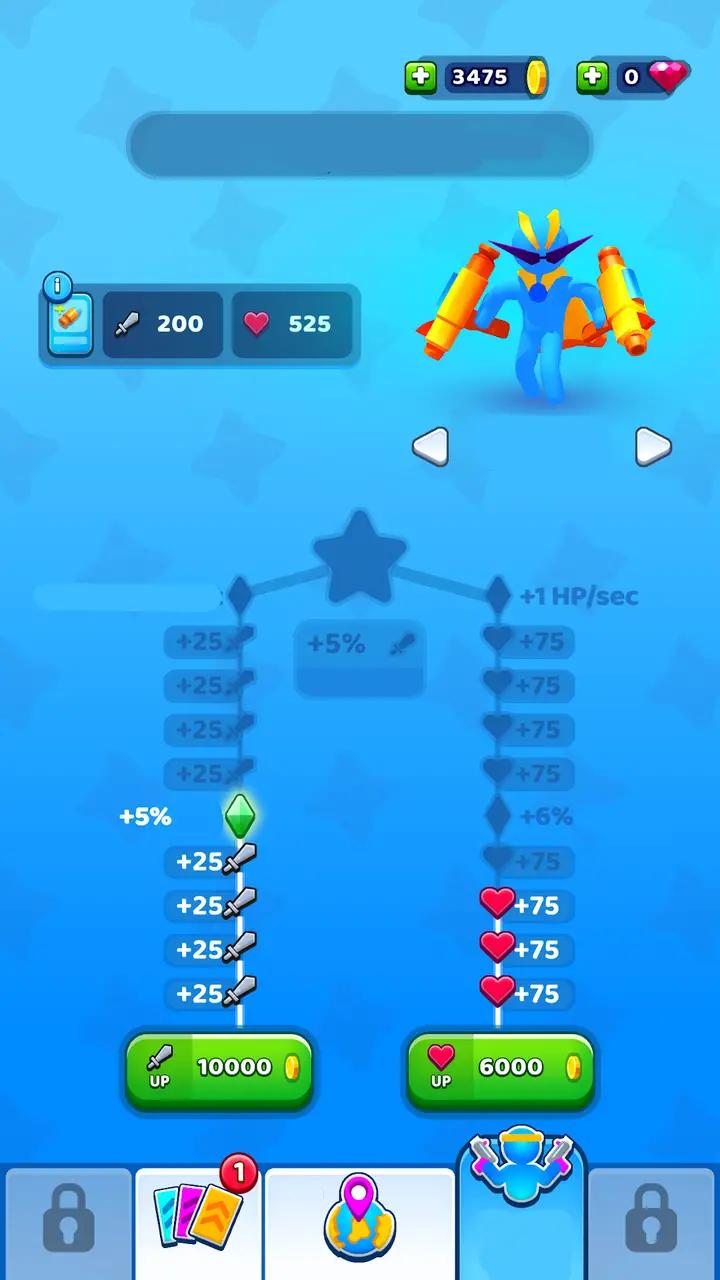Add more gold coins via plus button
This screenshot has width=720, height=1280.
(x=421, y=77)
